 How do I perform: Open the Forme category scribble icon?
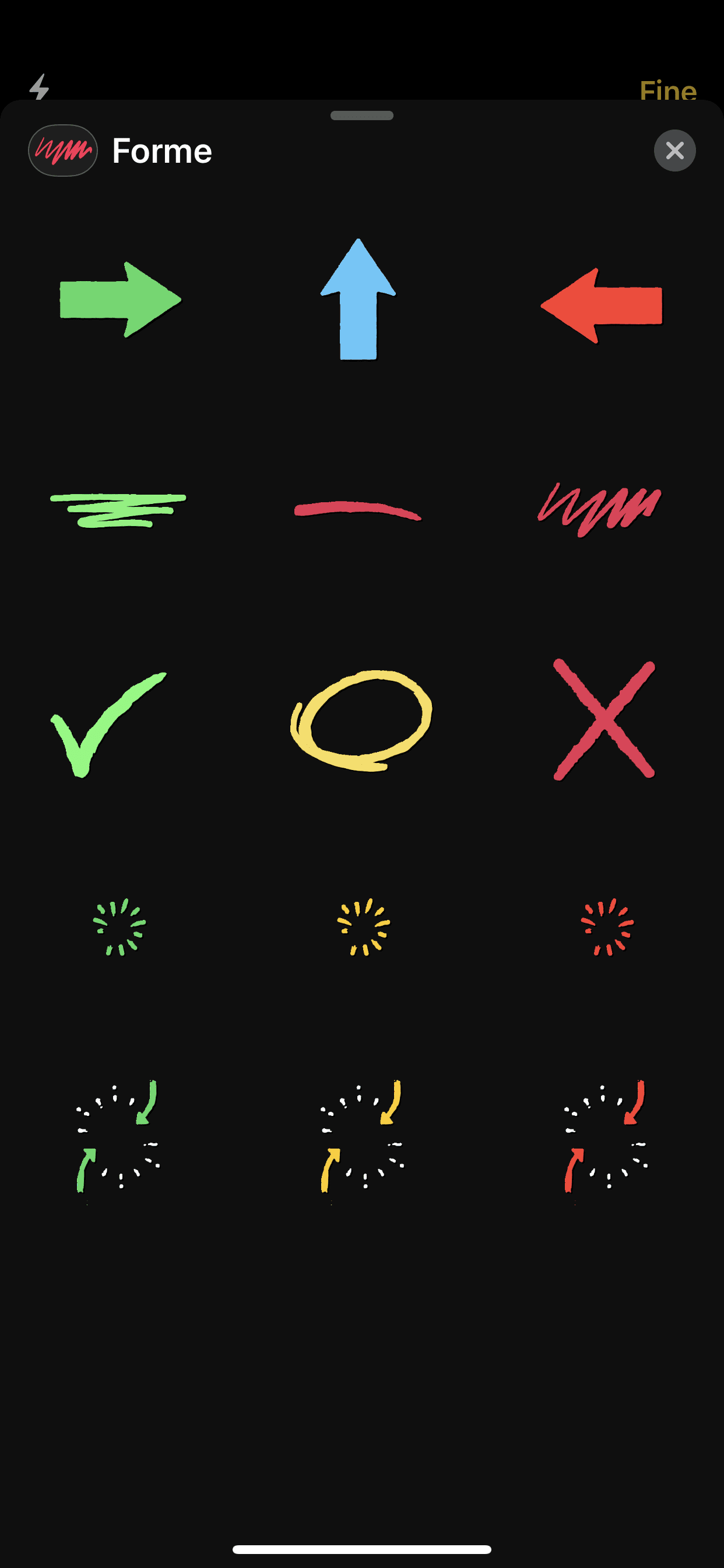[63, 150]
